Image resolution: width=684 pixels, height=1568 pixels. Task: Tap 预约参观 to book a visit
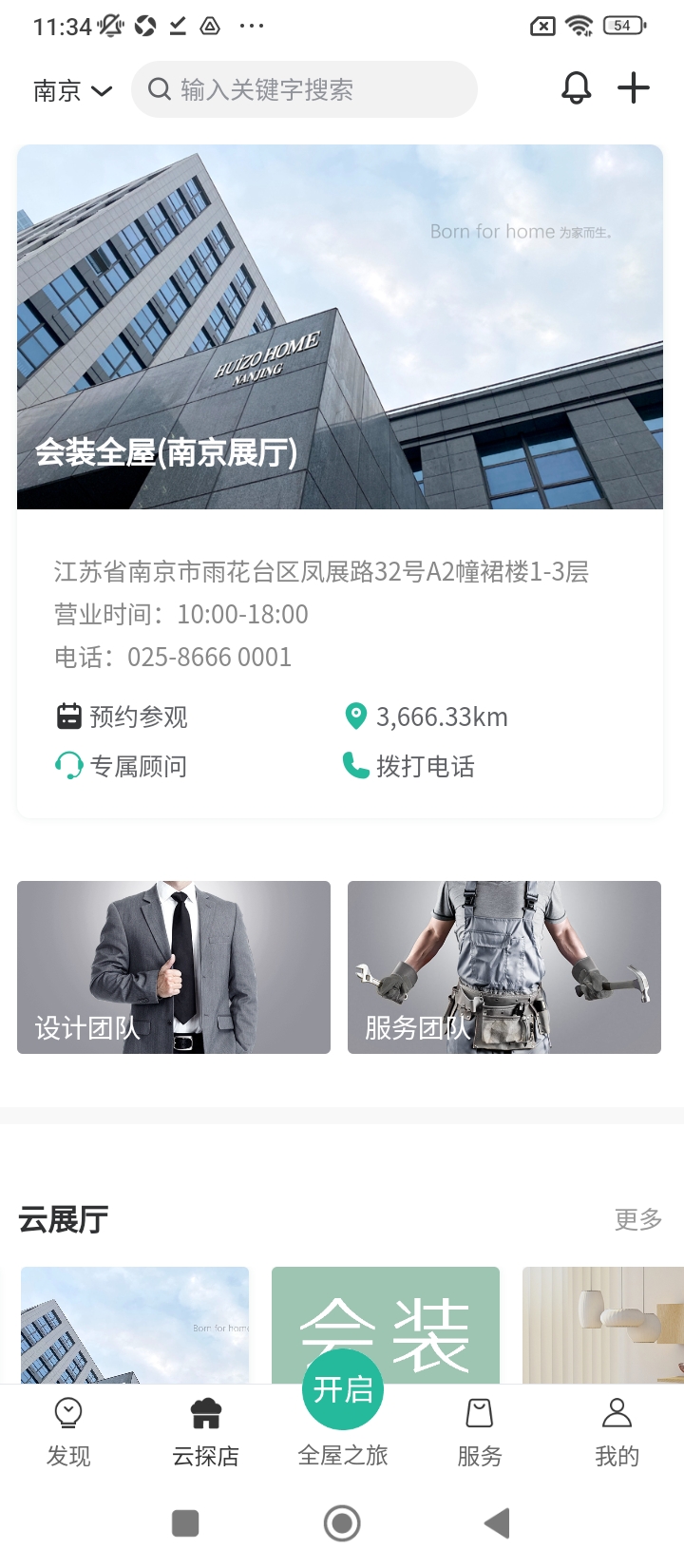click(123, 717)
